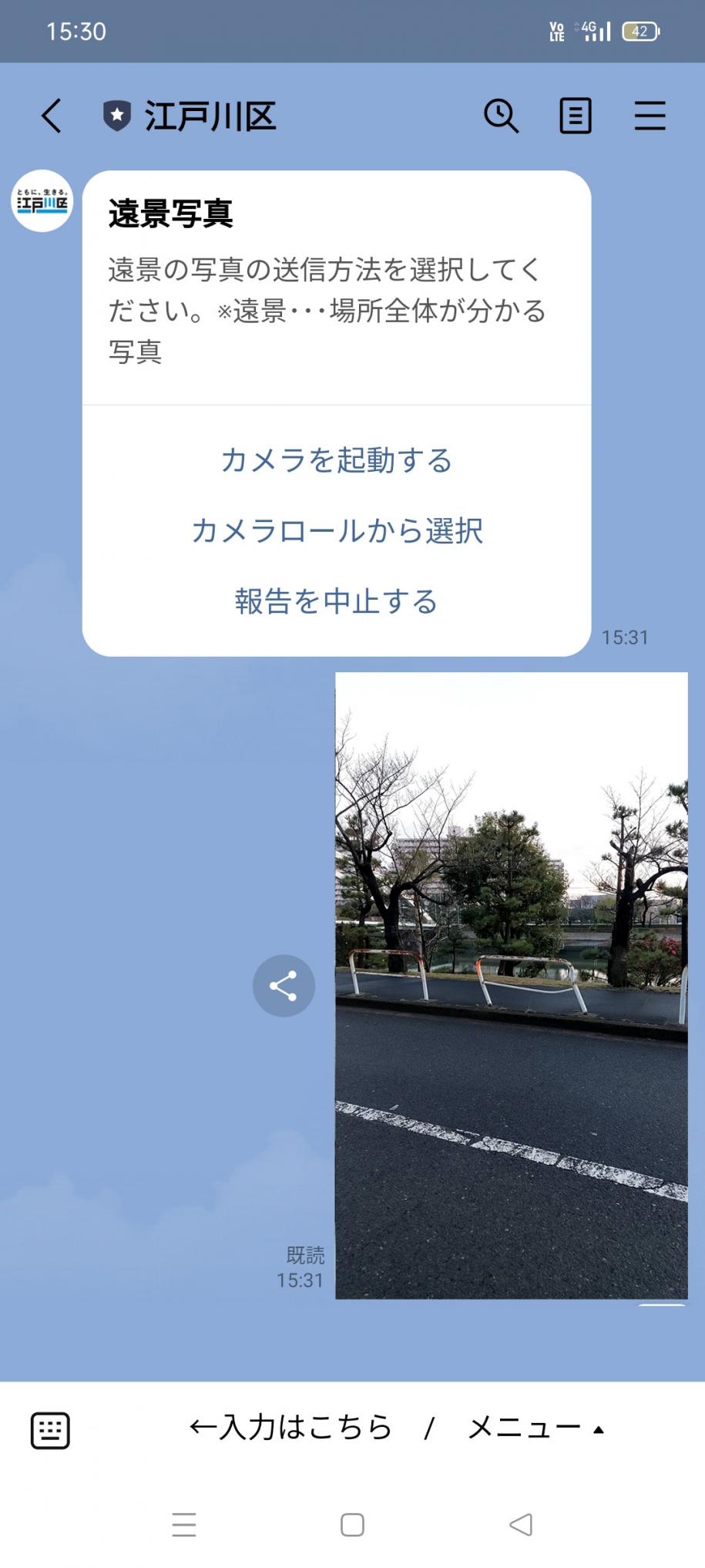Open the sent street photo
Viewport: 705px width, 1568px height.
(511, 986)
